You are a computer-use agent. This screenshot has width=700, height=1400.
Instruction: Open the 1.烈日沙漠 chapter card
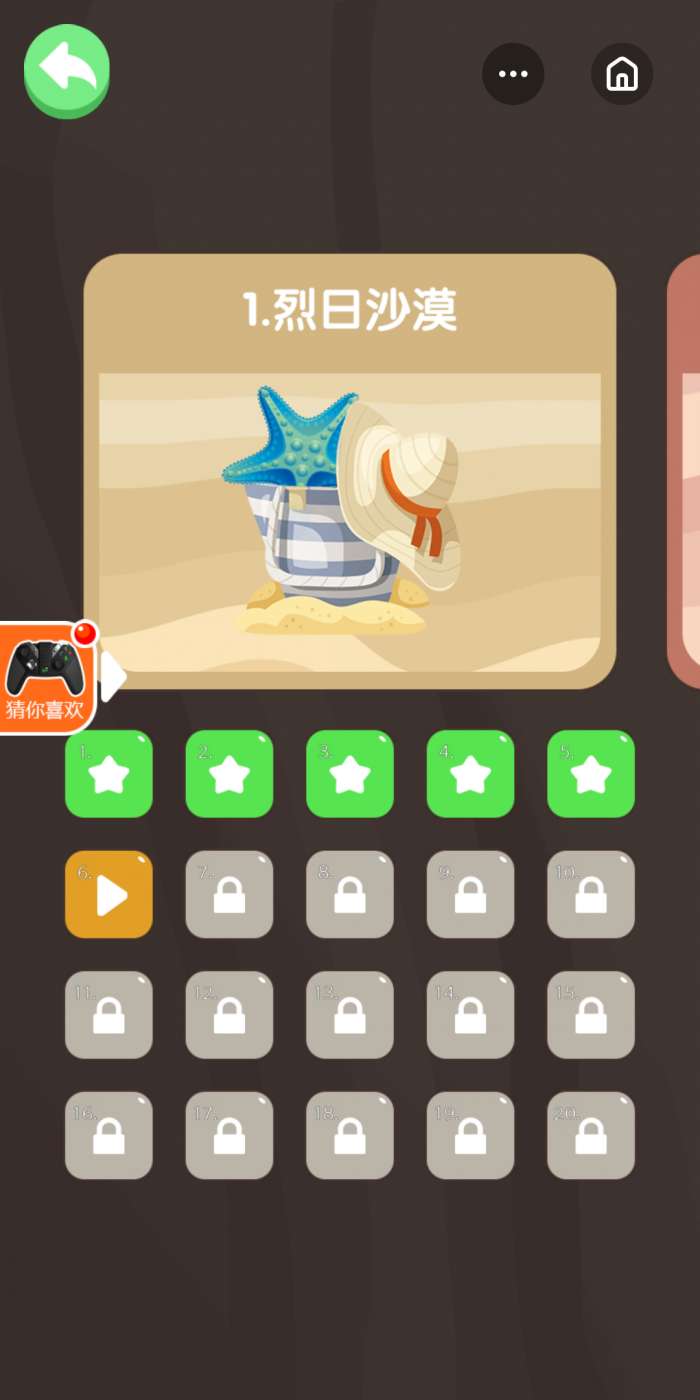tap(350, 471)
